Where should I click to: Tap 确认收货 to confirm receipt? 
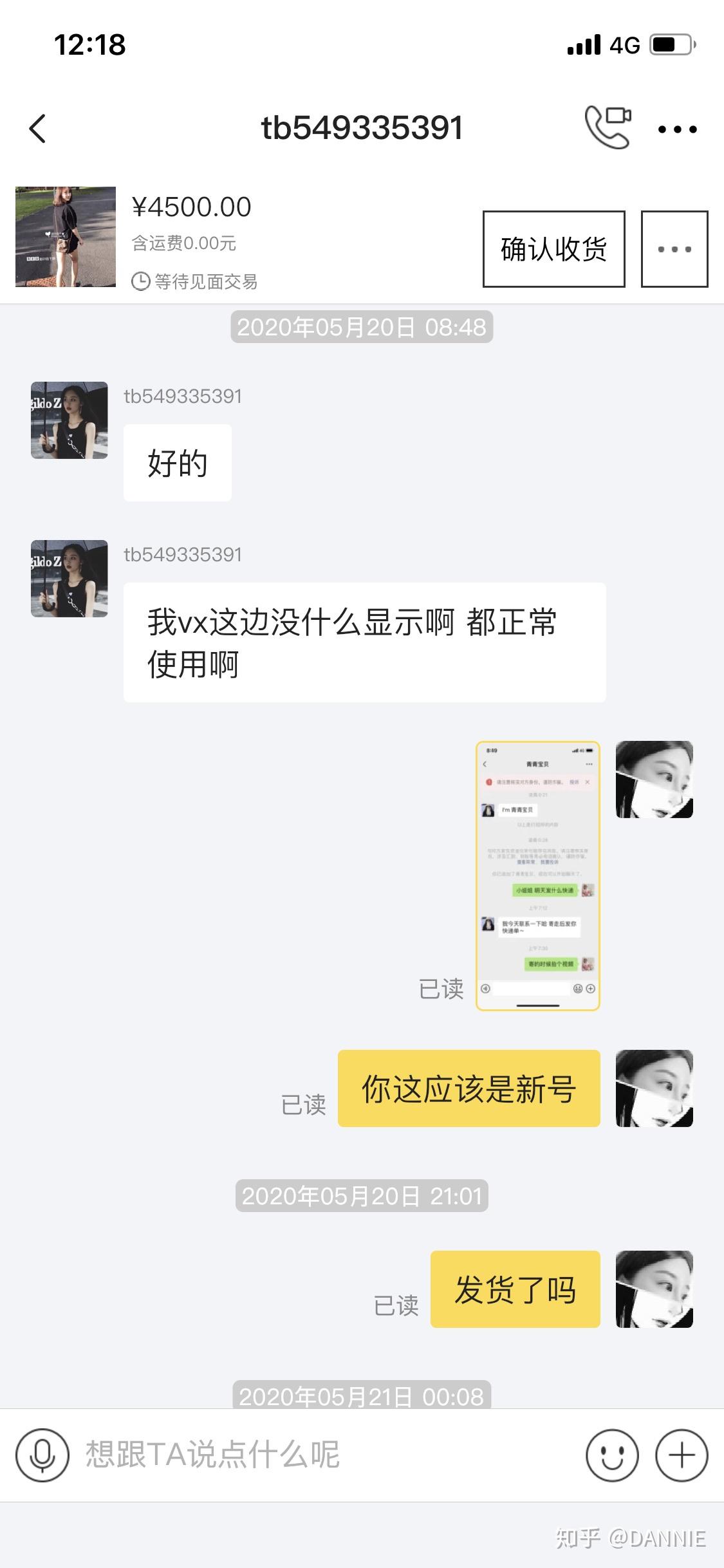coord(553,249)
